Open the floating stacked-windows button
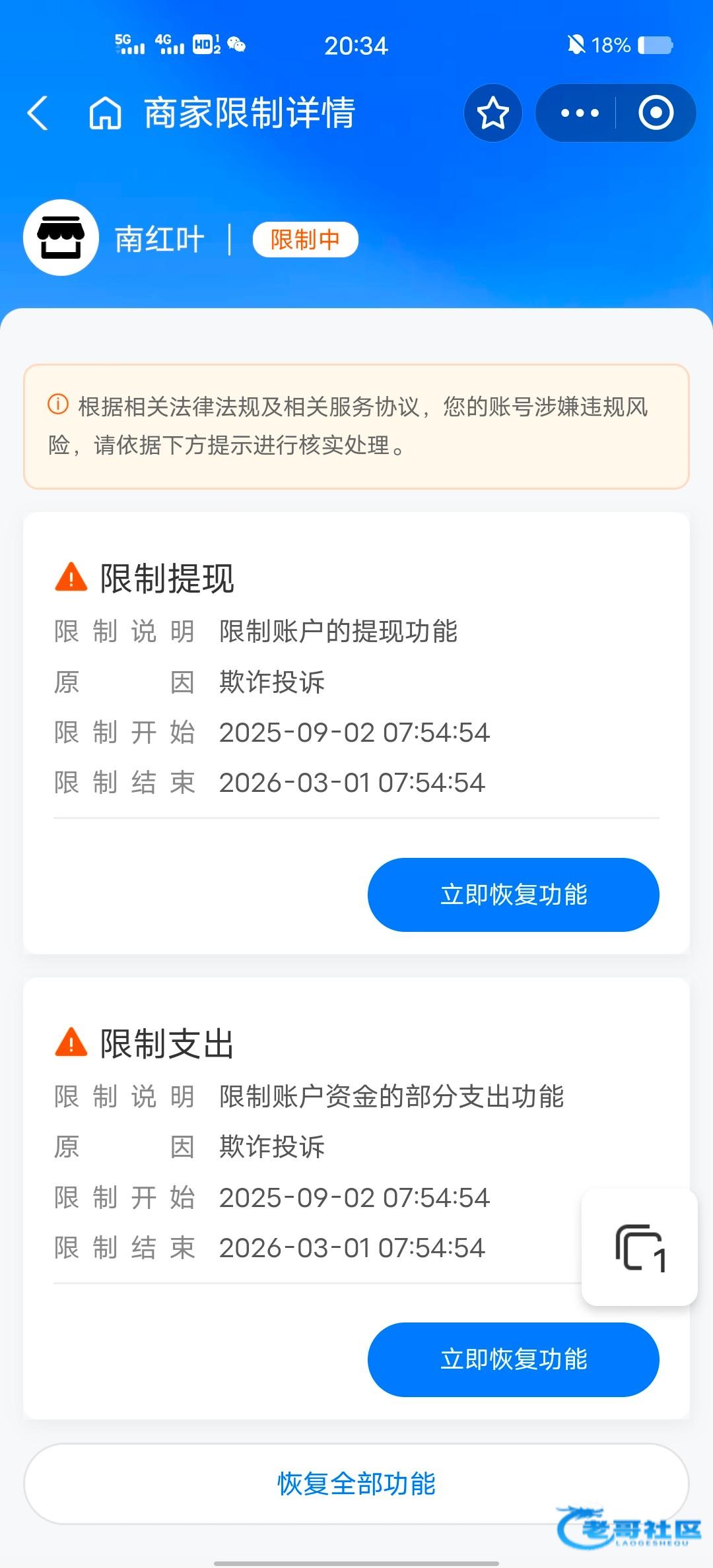This screenshot has width=713, height=1568. [x=640, y=1248]
